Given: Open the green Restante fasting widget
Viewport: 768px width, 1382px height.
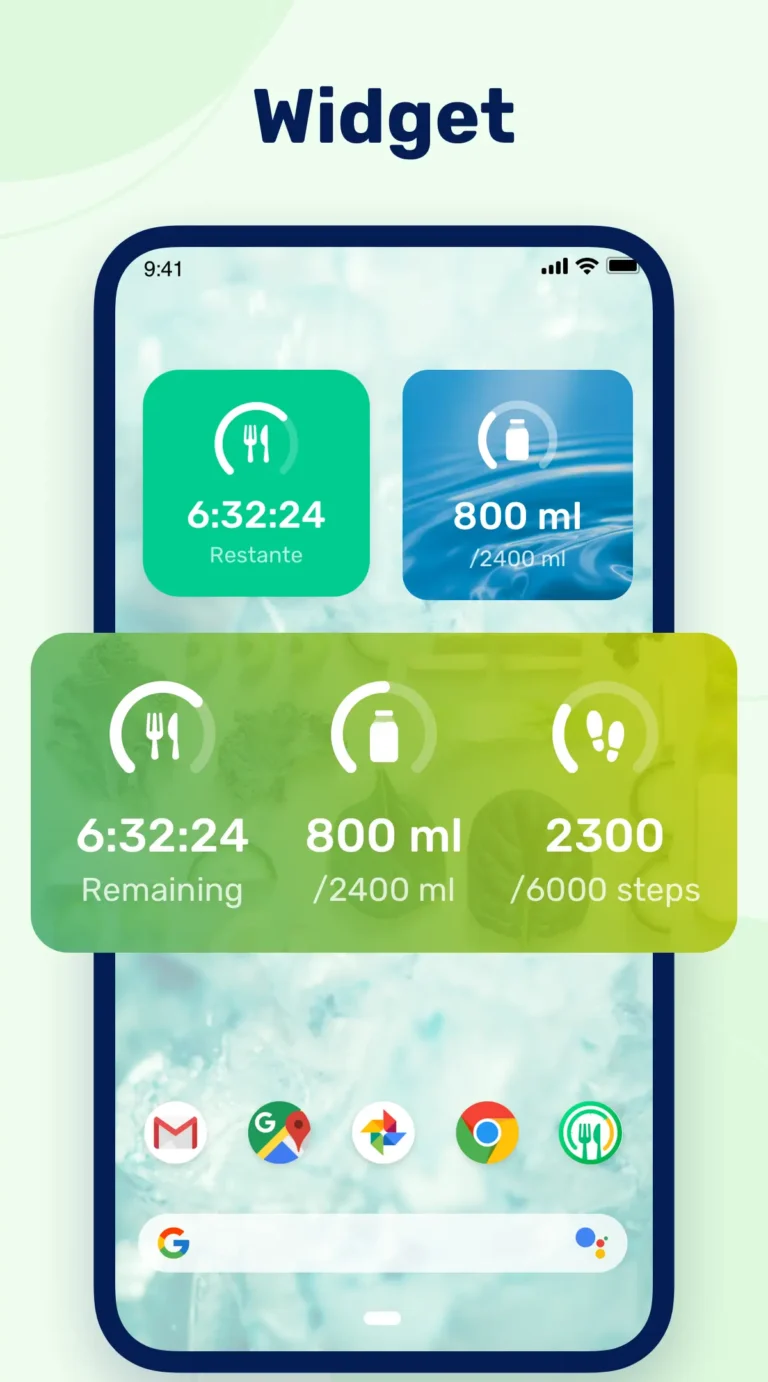Looking at the screenshot, I should pyautogui.click(x=255, y=483).
